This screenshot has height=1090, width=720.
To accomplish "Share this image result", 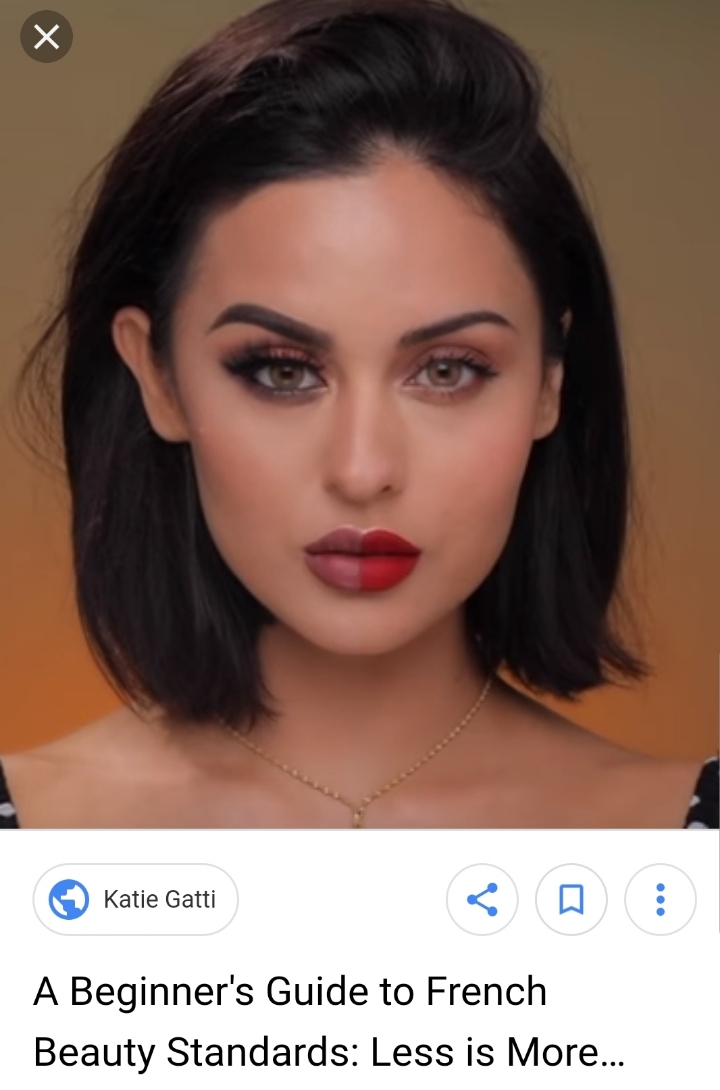I will coord(482,900).
